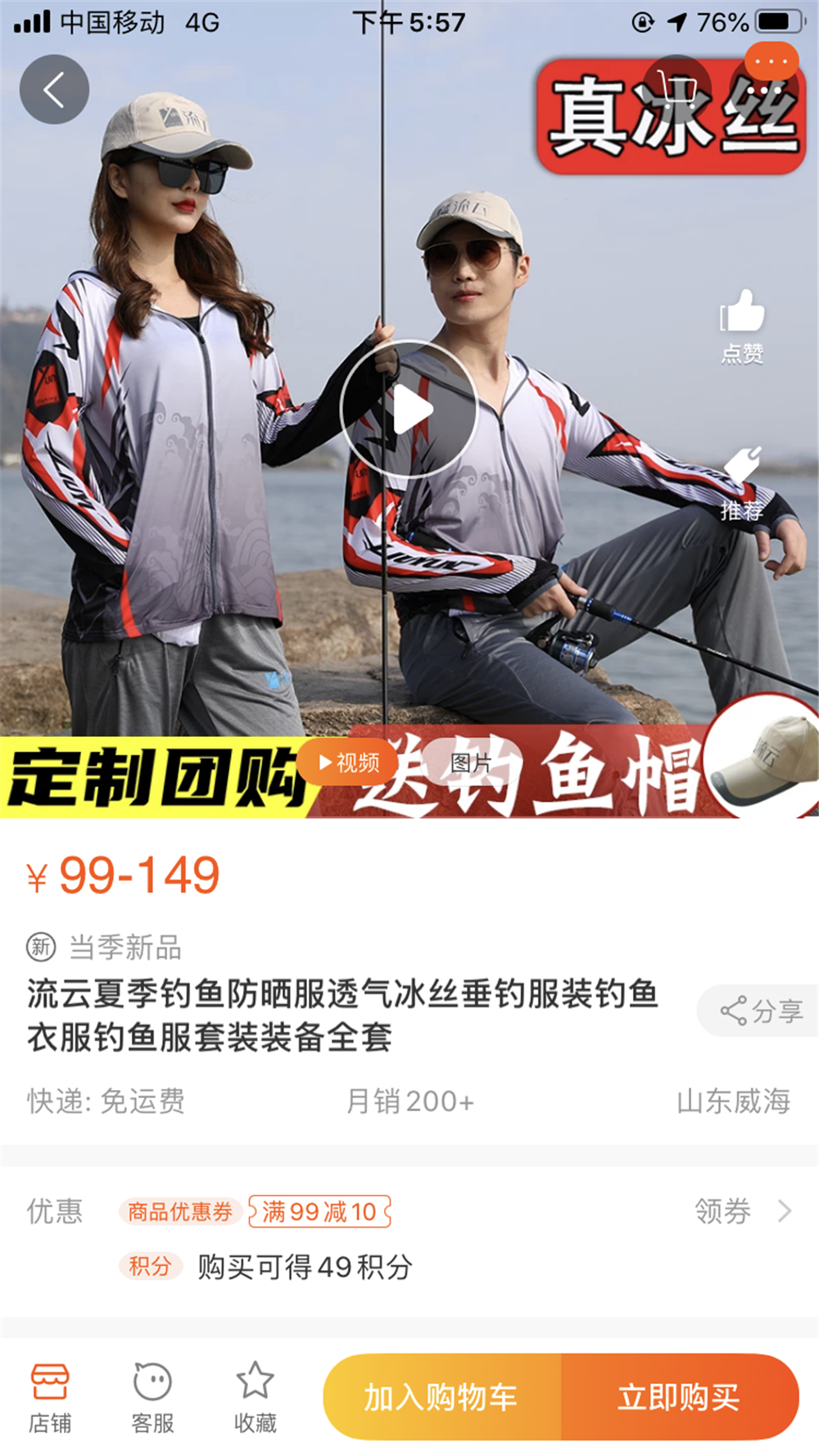819x1456 pixels.
Task: Switch to the 图片 tab
Action: pos(471,762)
